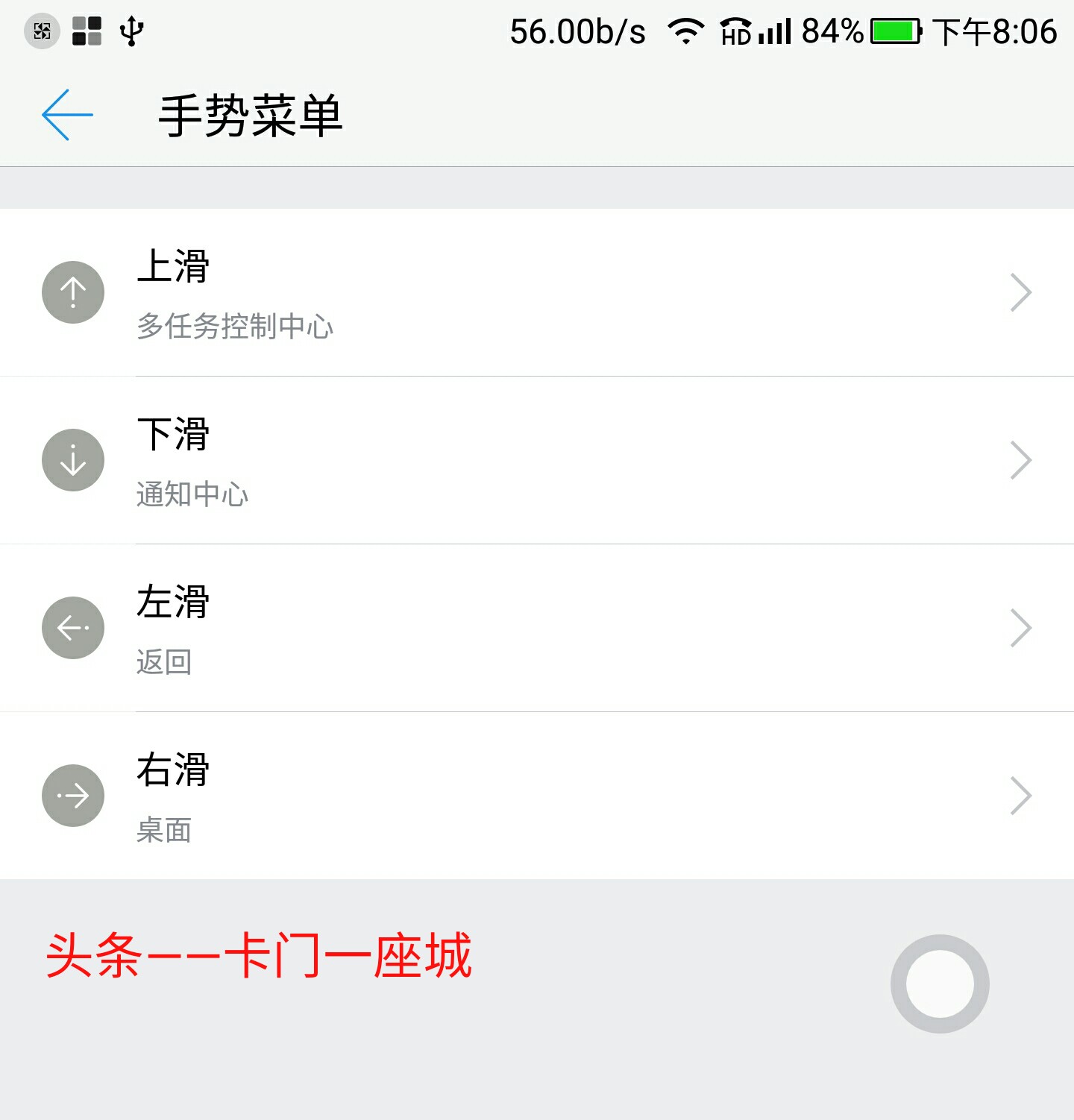
Task: Expand the 右滑 gesture settings chevron
Action: point(1022,796)
